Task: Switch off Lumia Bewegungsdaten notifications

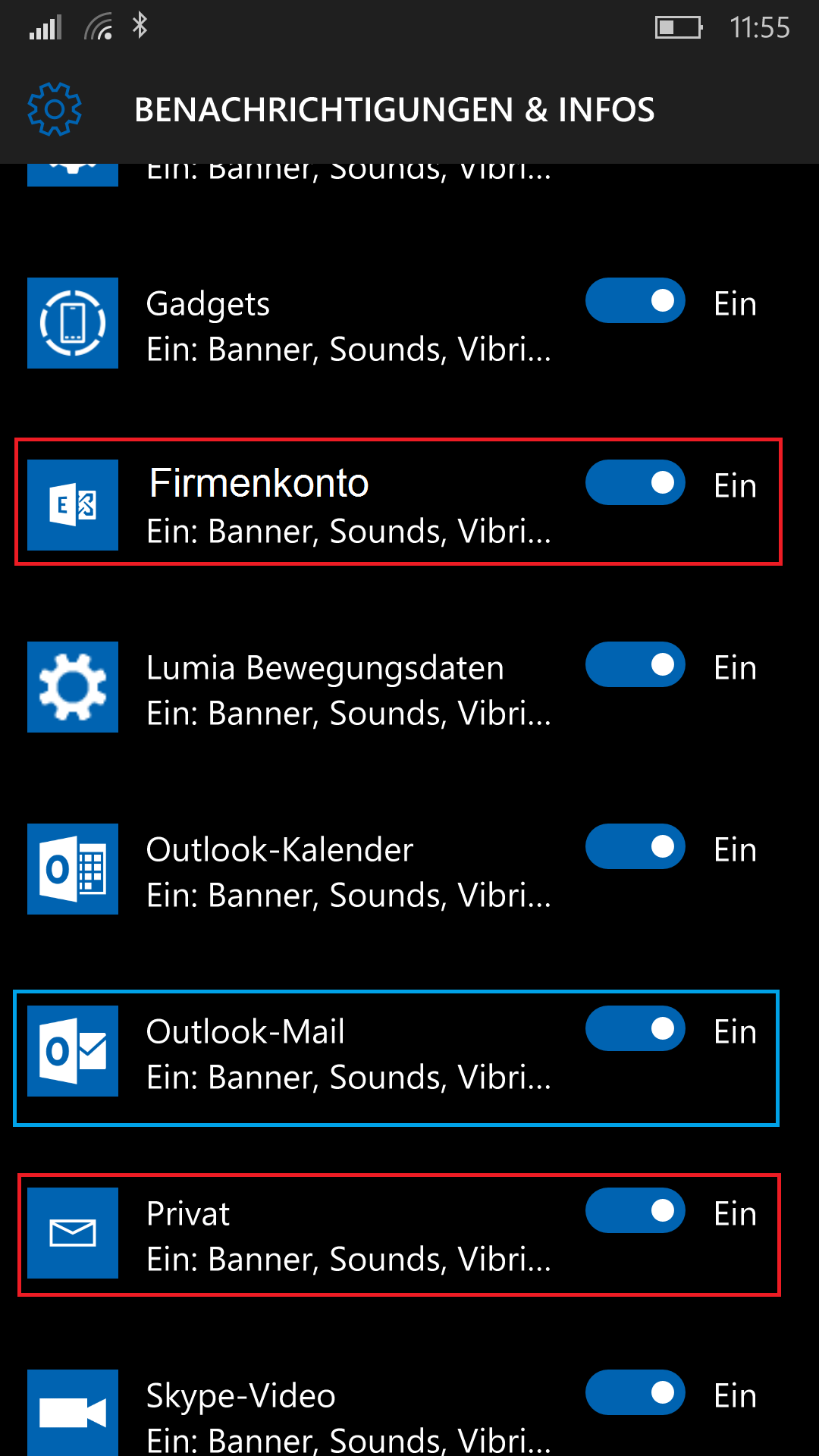Action: (635, 664)
